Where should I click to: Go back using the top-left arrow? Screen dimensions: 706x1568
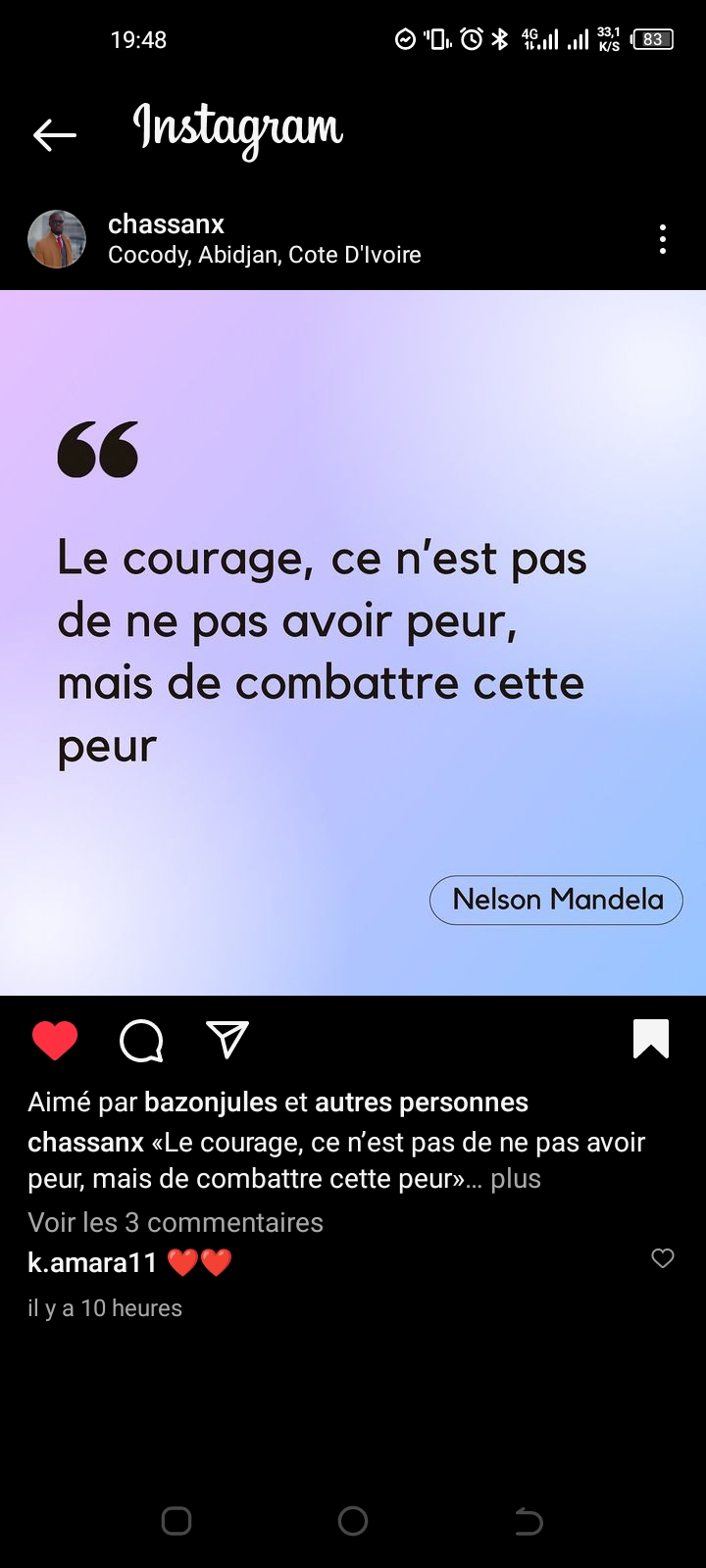coord(54,134)
